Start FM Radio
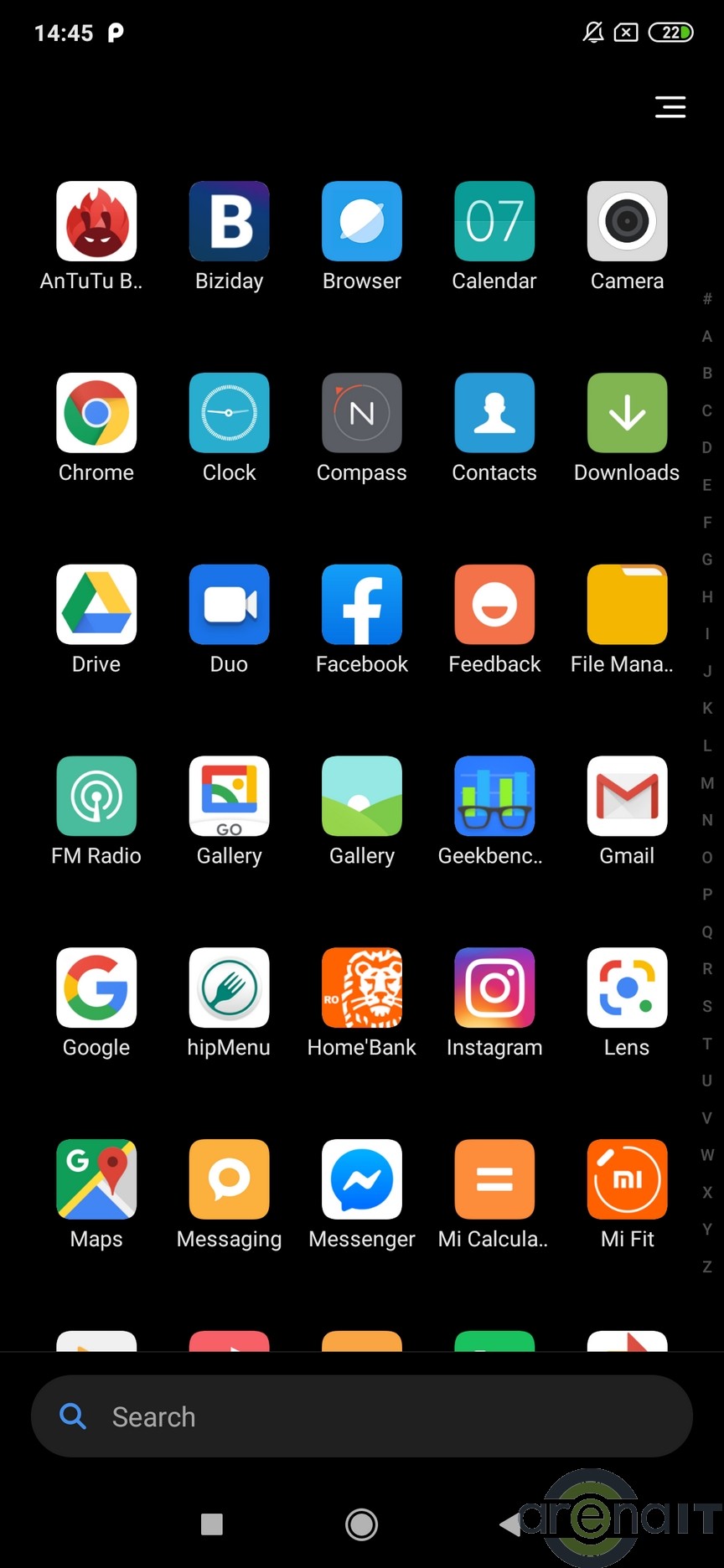Screen dimensions: 724x1568 (96, 797)
